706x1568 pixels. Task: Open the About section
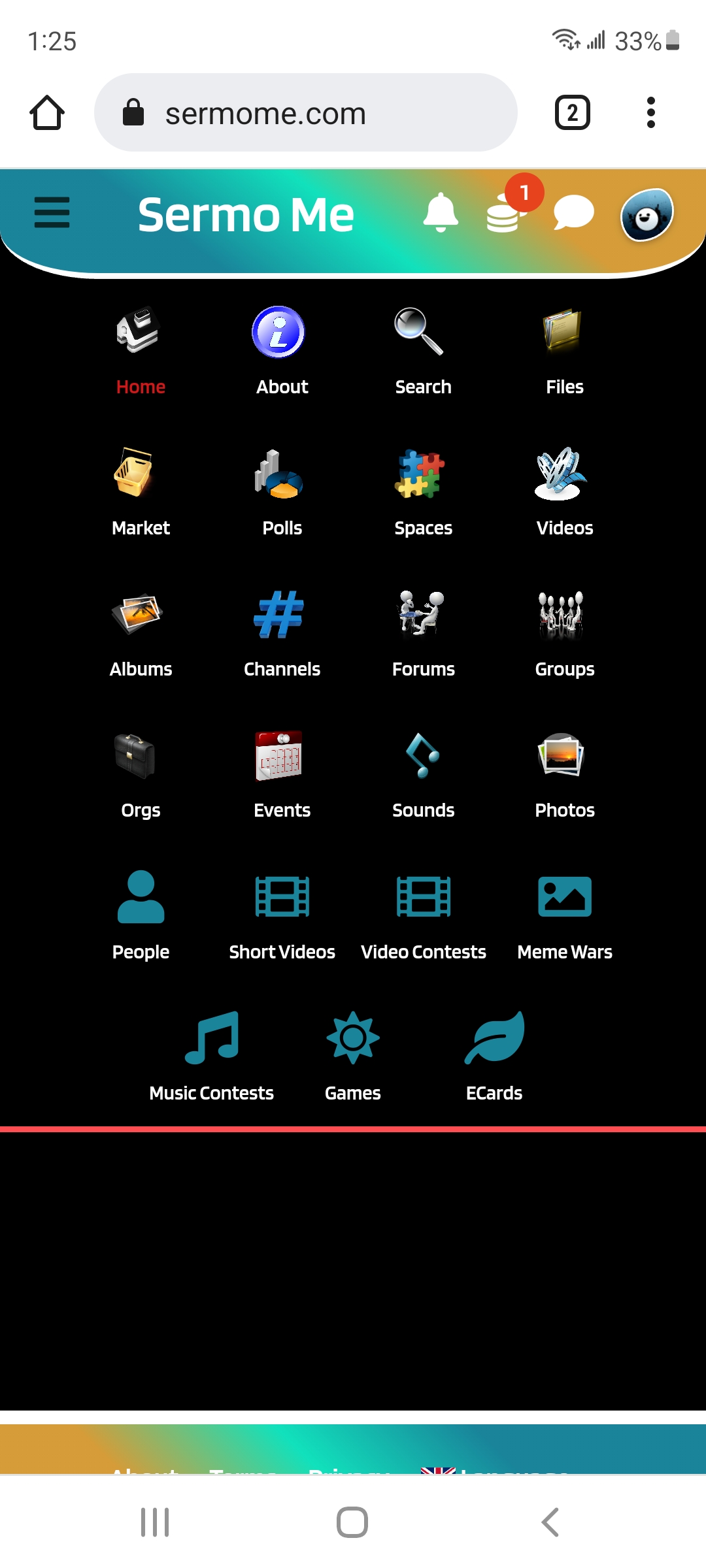[282, 351]
